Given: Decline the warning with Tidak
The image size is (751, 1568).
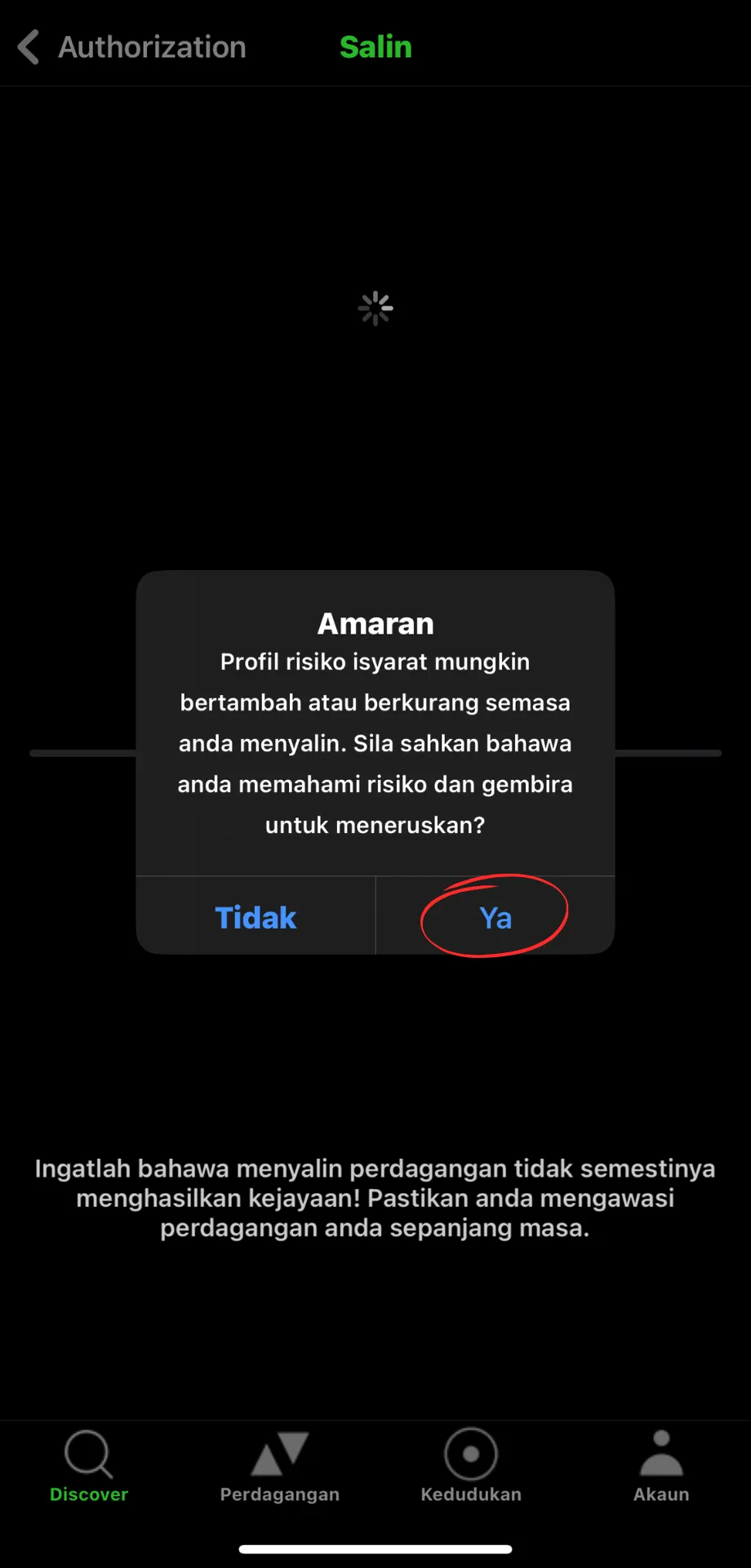Looking at the screenshot, I should [256, 916].
